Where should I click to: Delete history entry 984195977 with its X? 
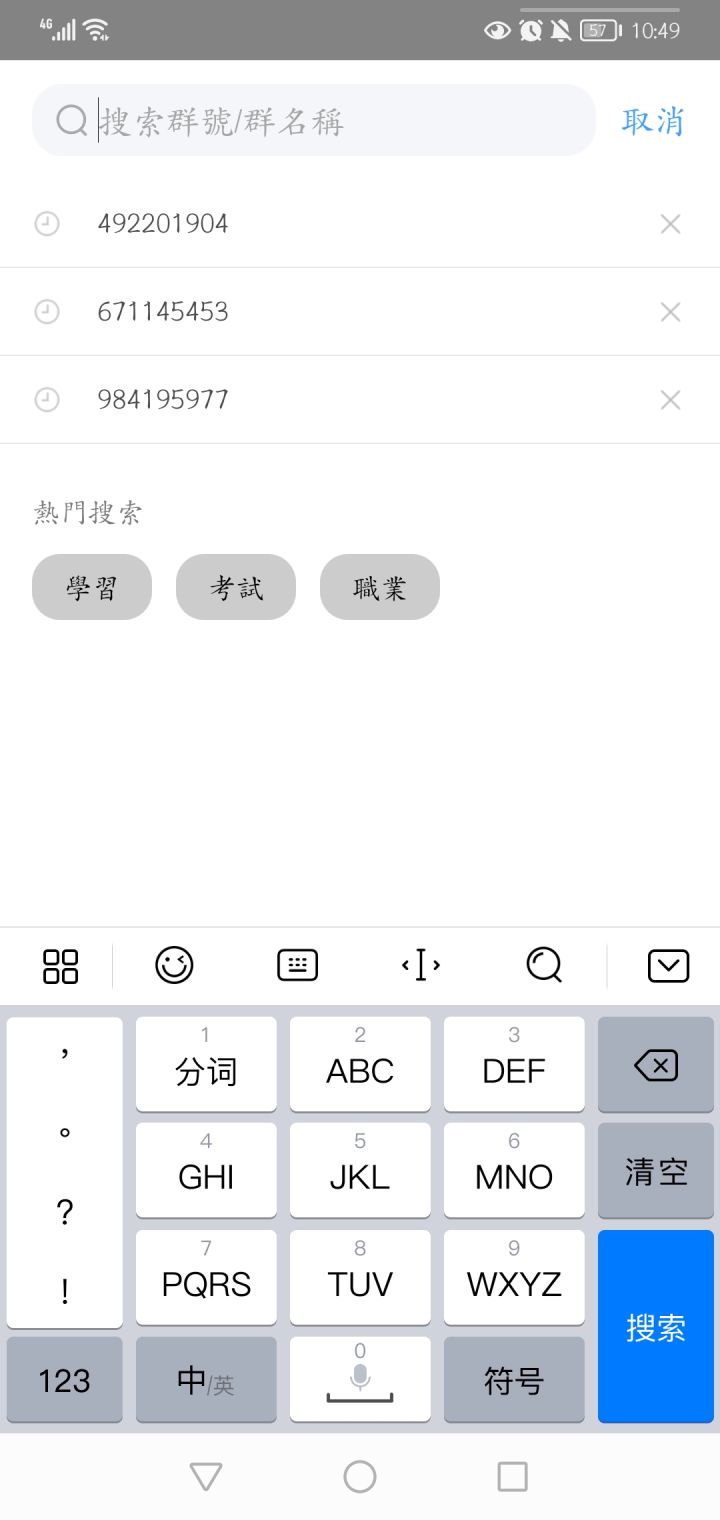[x=669, y=399]
